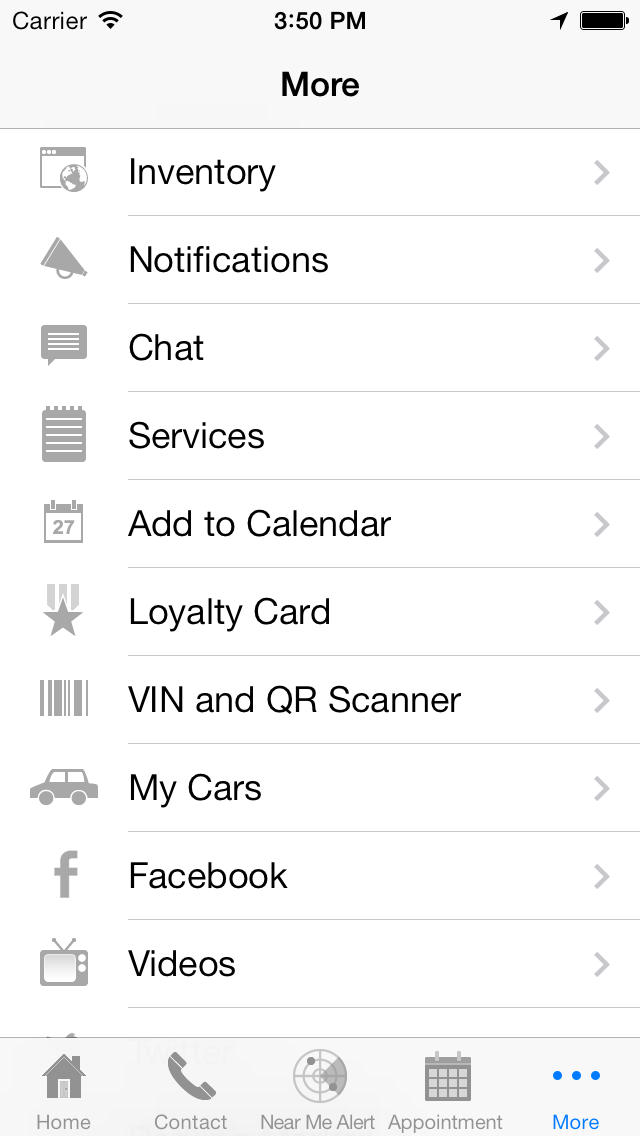View the Loyalty Card
640x1136 pixels.
tap(320, 612)
